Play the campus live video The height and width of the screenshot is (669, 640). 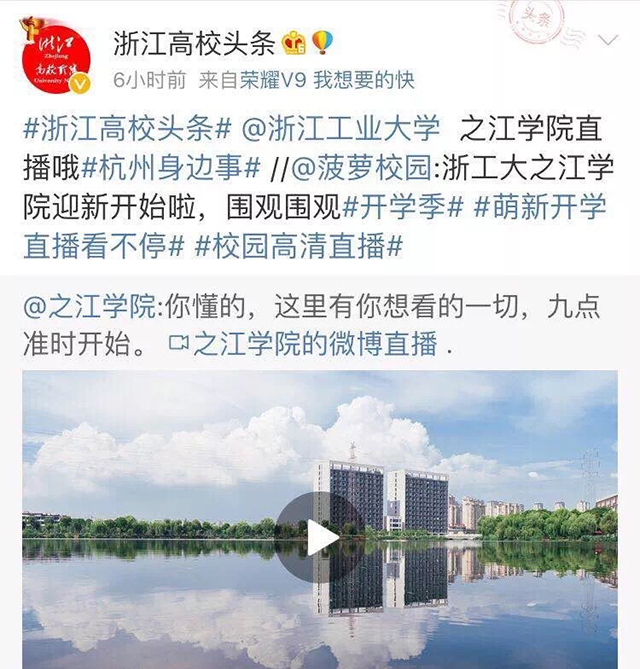(320, 537)
